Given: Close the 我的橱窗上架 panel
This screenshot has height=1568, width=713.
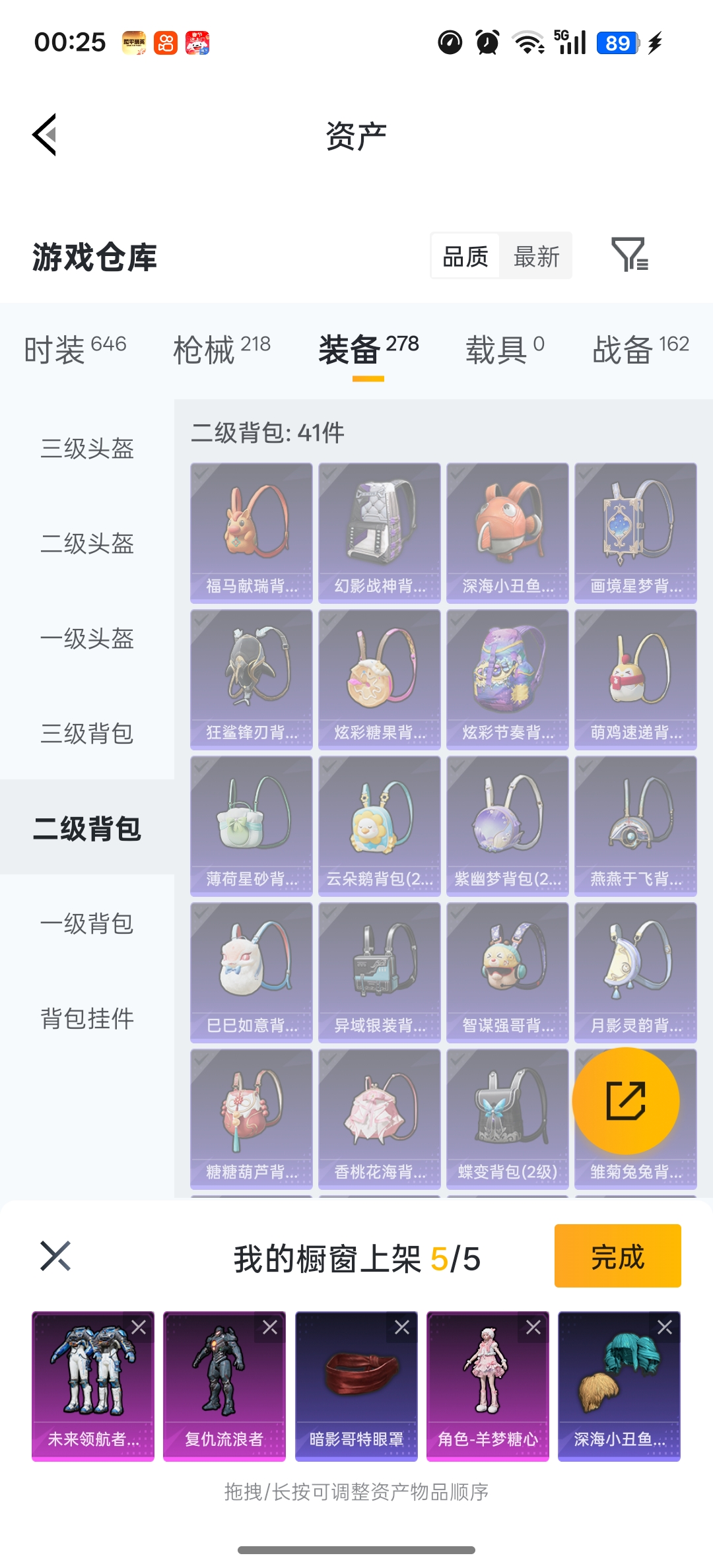Looking at the screenshot, I should pos(55,1256).
